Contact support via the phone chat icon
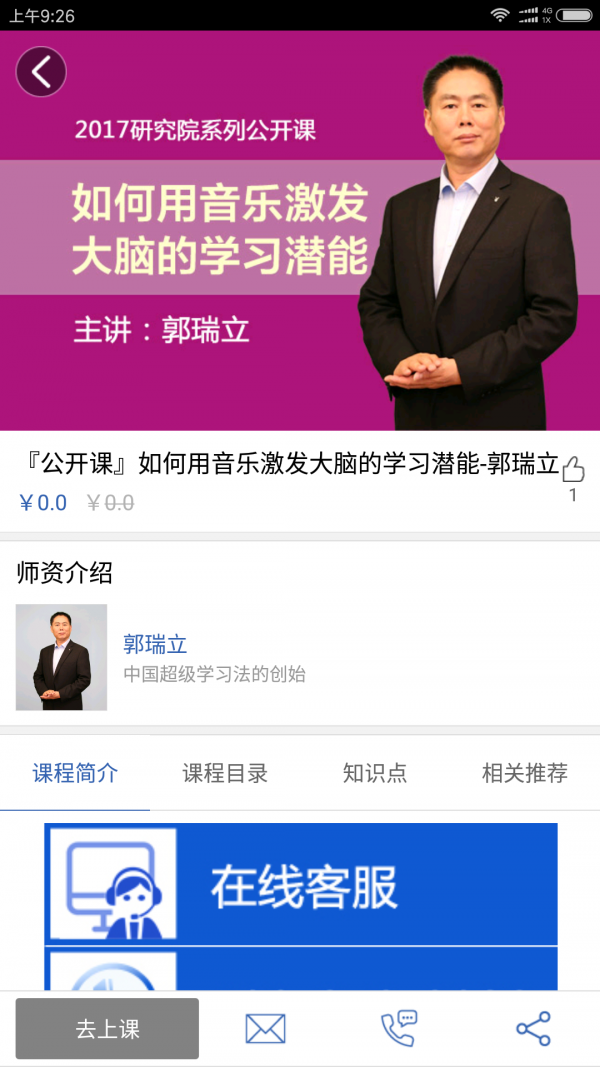 (x=399, y=1028)
